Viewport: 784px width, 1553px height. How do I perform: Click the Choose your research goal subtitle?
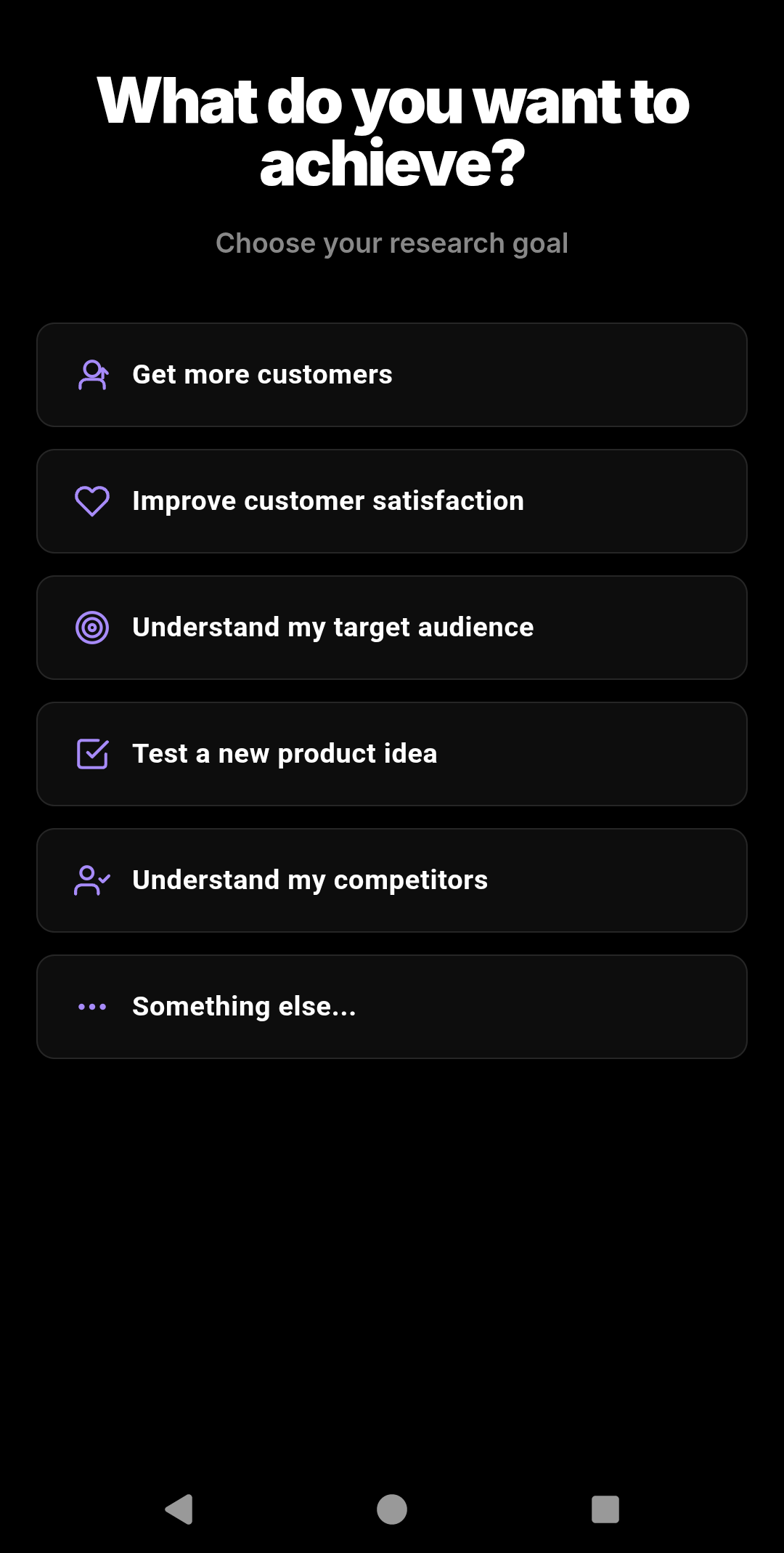392,242
